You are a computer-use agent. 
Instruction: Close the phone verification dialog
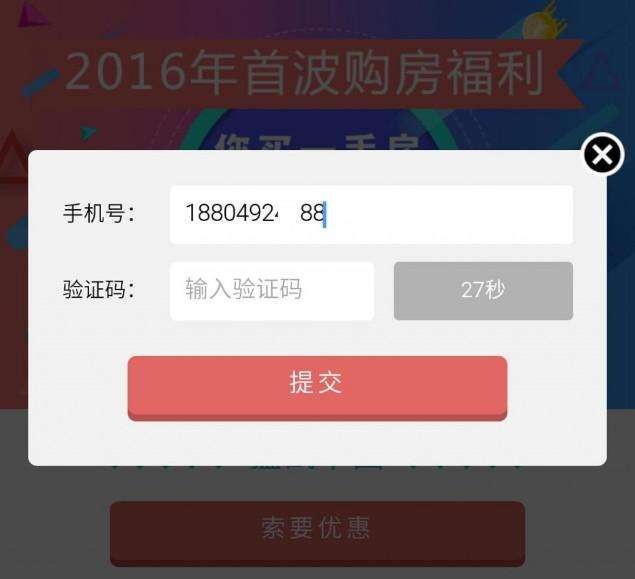(602, 155)
